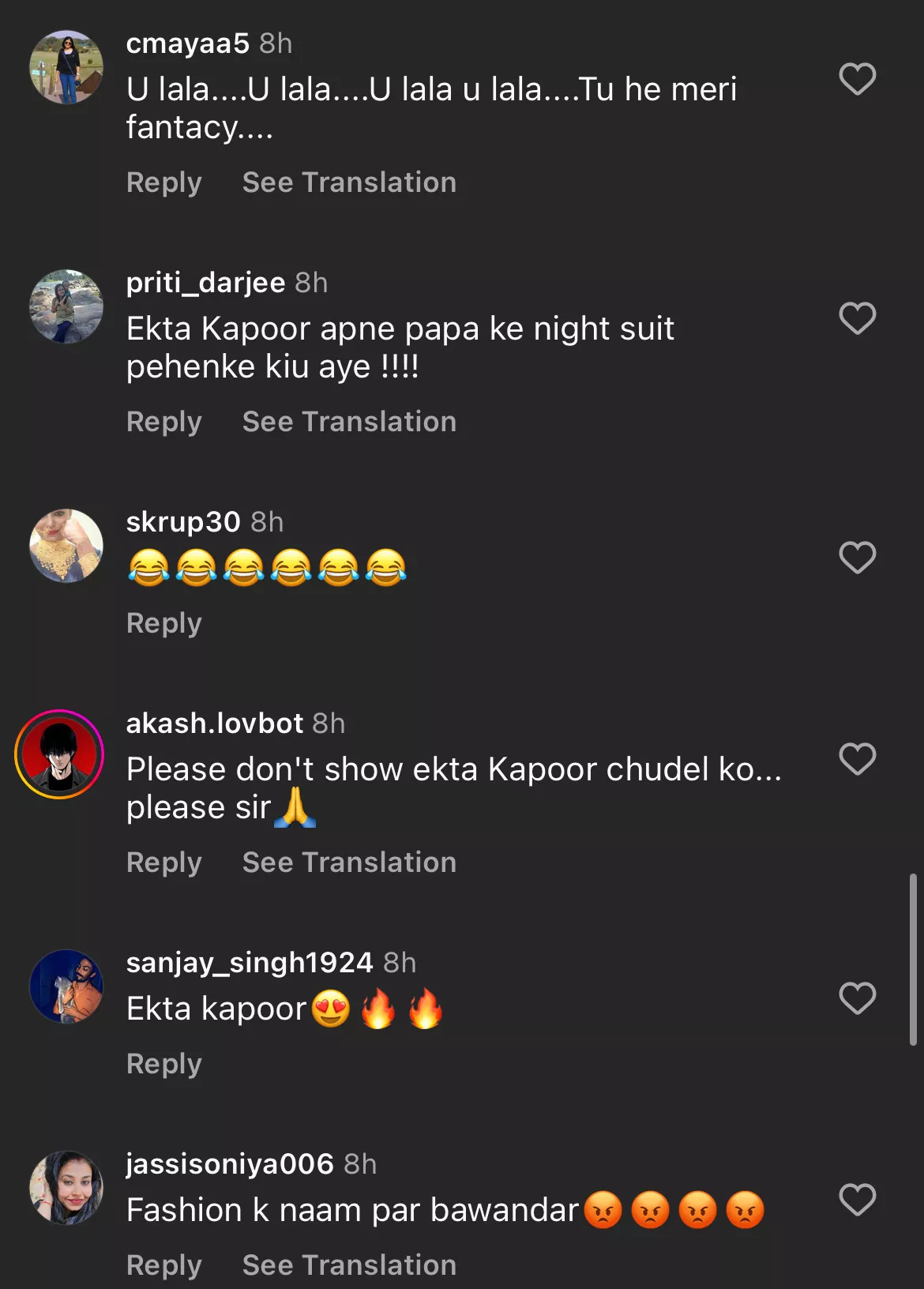View akash.lovbot's story avatar
The height and width of the screenshot is (1289, 924).
pyautogui.click(x=60, y=754)
